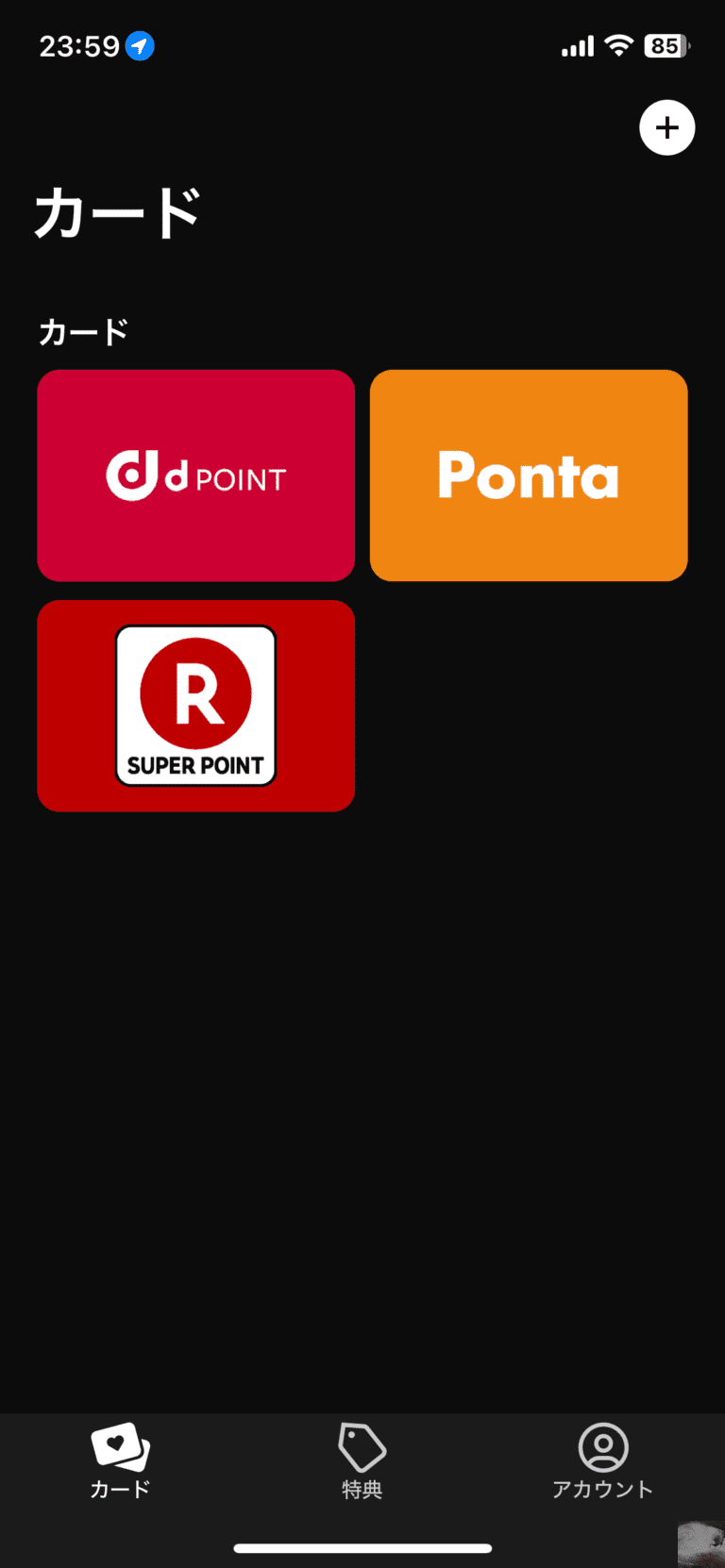Tap the clock showing 23:59
The width and height of the screenshot is (725, 1568).
click(x=71, y=45)
